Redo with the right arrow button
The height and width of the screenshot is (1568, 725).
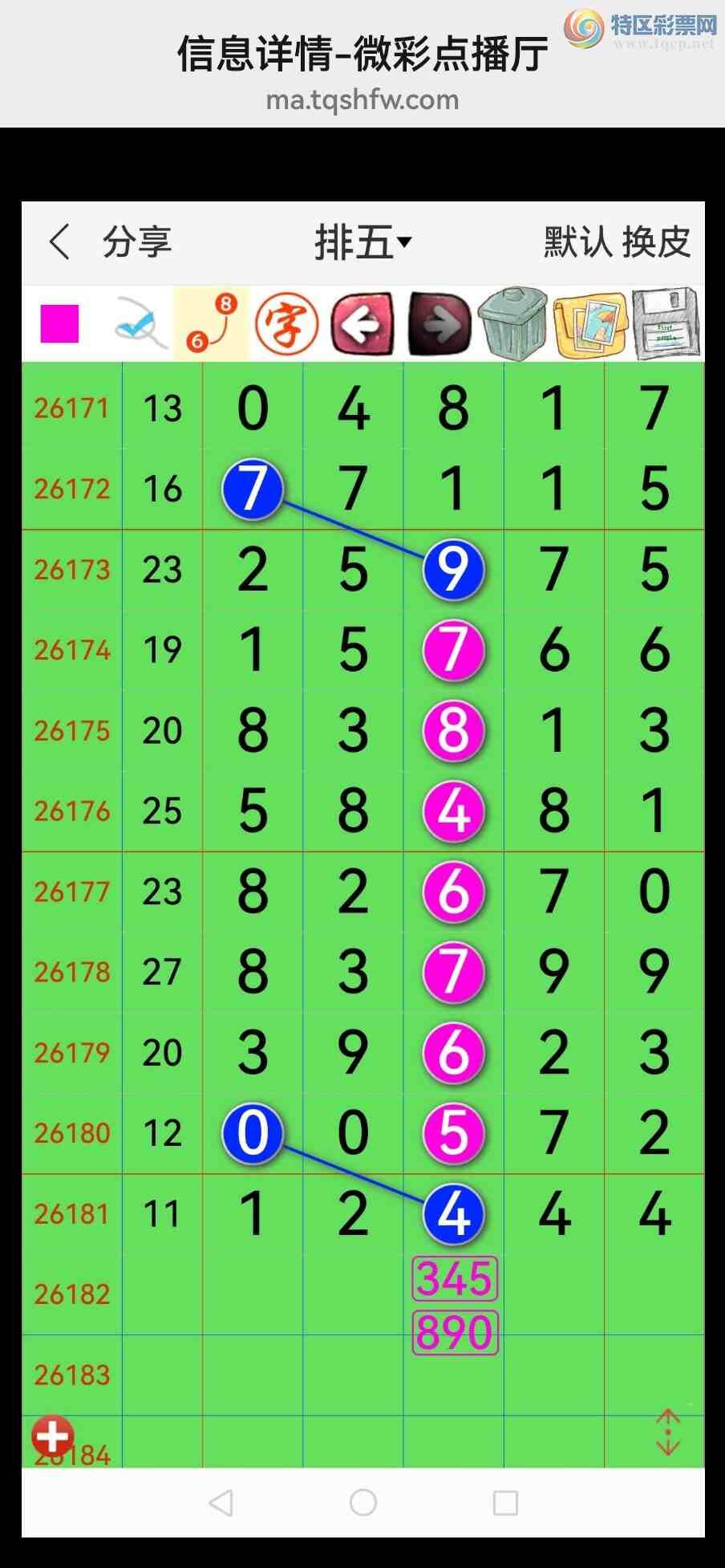[439, 324]
